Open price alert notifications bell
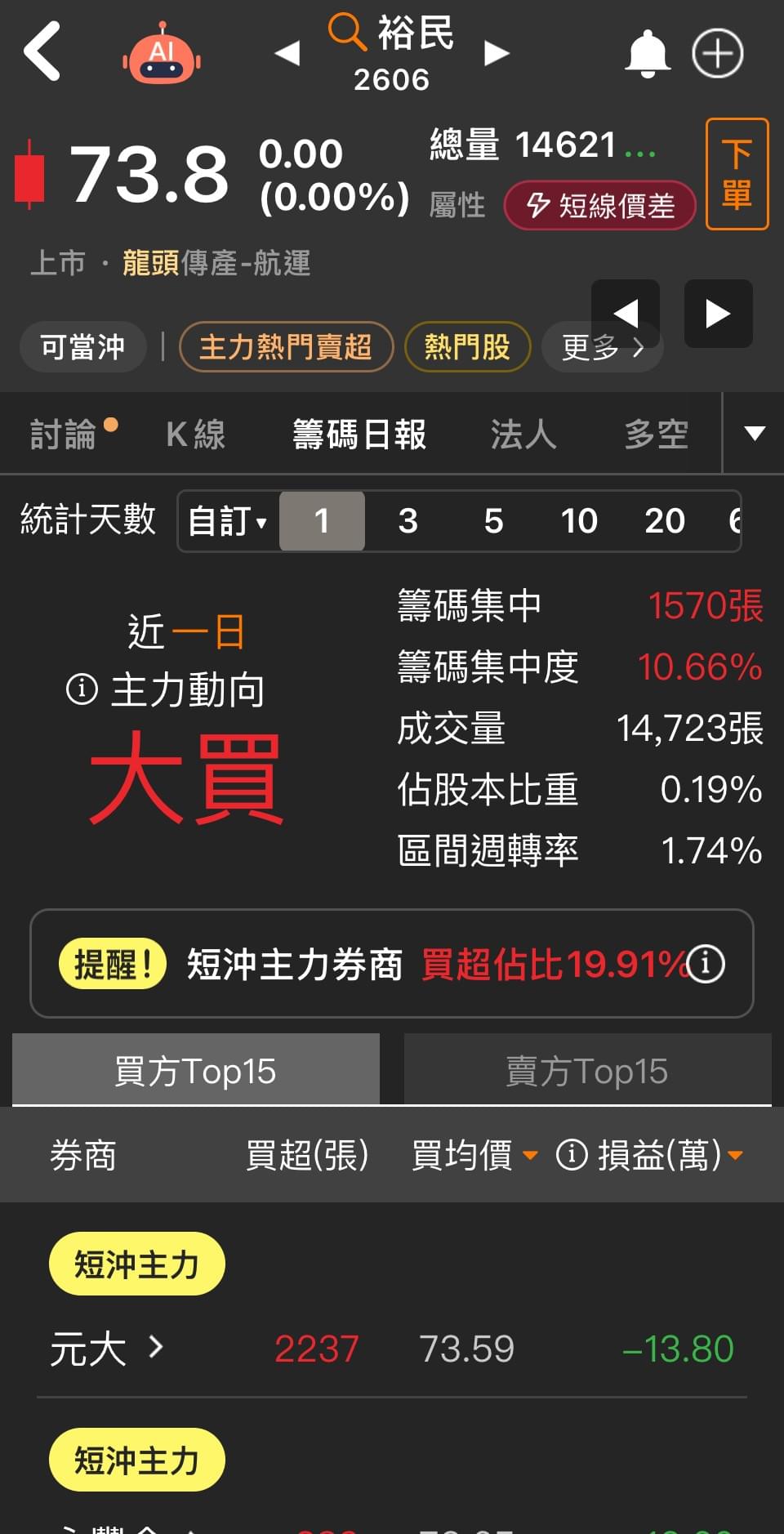The image size is (784, 1534). click(x=648, y=54)
